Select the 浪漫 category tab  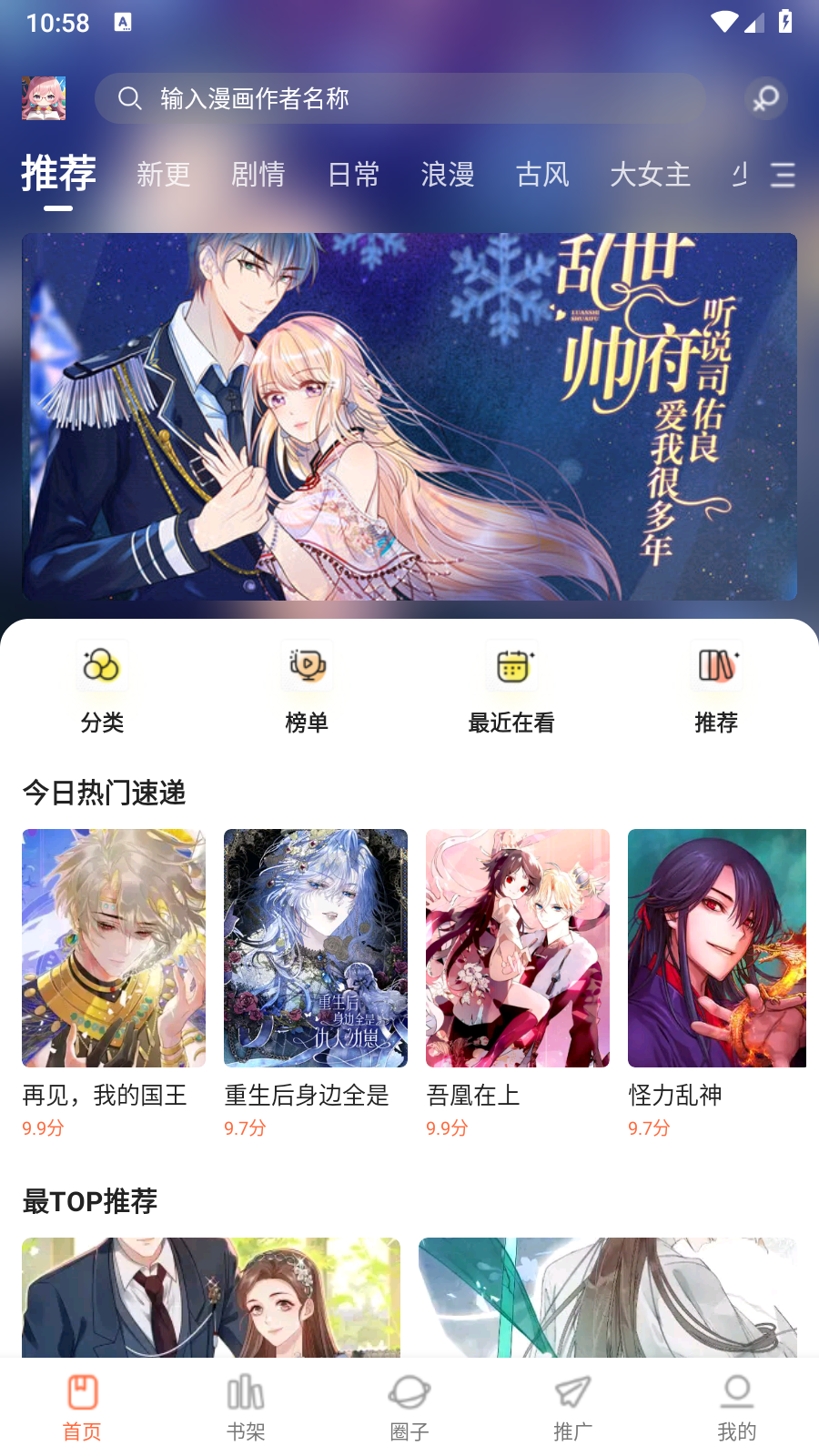coord(447,175)
